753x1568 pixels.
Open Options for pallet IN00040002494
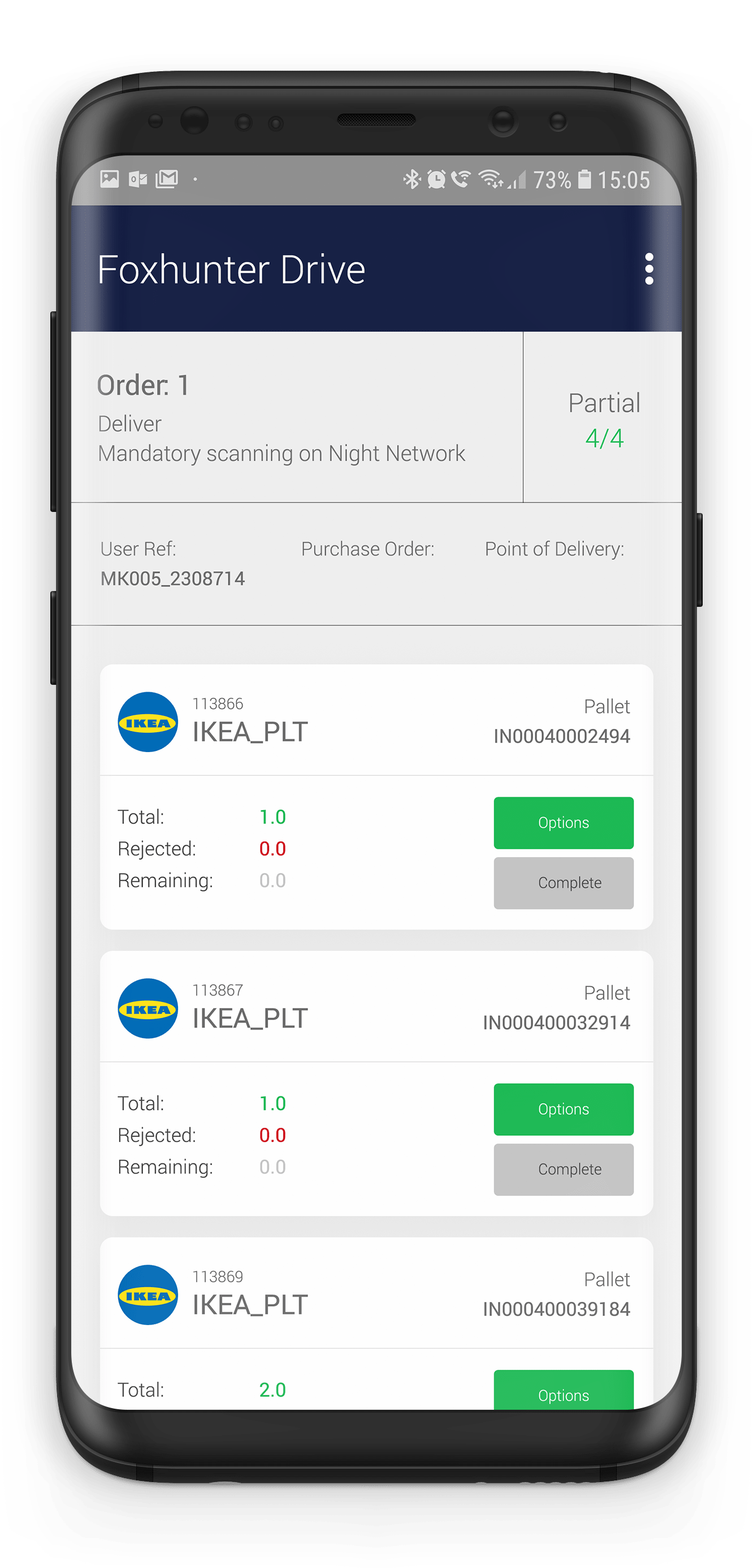point(564,822)
